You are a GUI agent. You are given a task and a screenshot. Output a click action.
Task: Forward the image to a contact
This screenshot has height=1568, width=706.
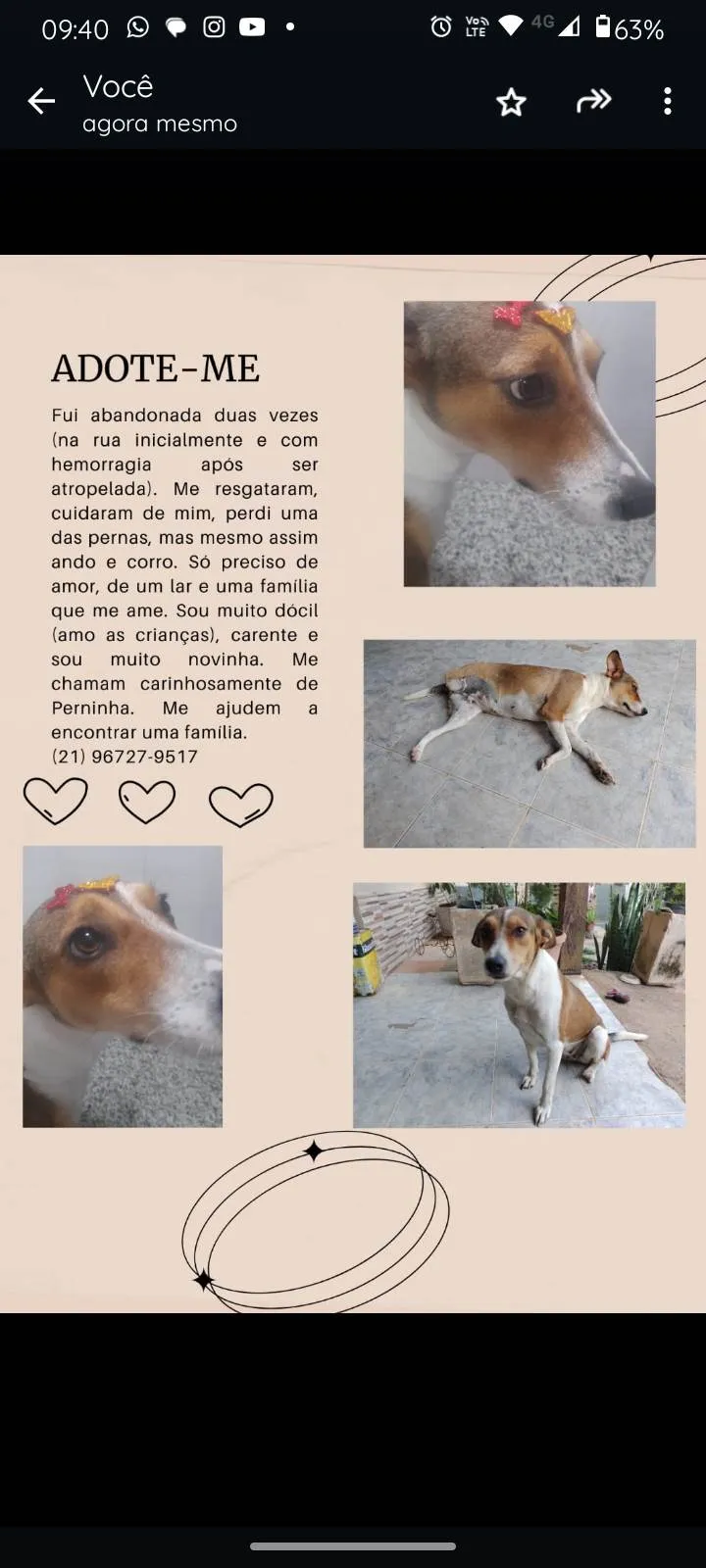[593, 101]
